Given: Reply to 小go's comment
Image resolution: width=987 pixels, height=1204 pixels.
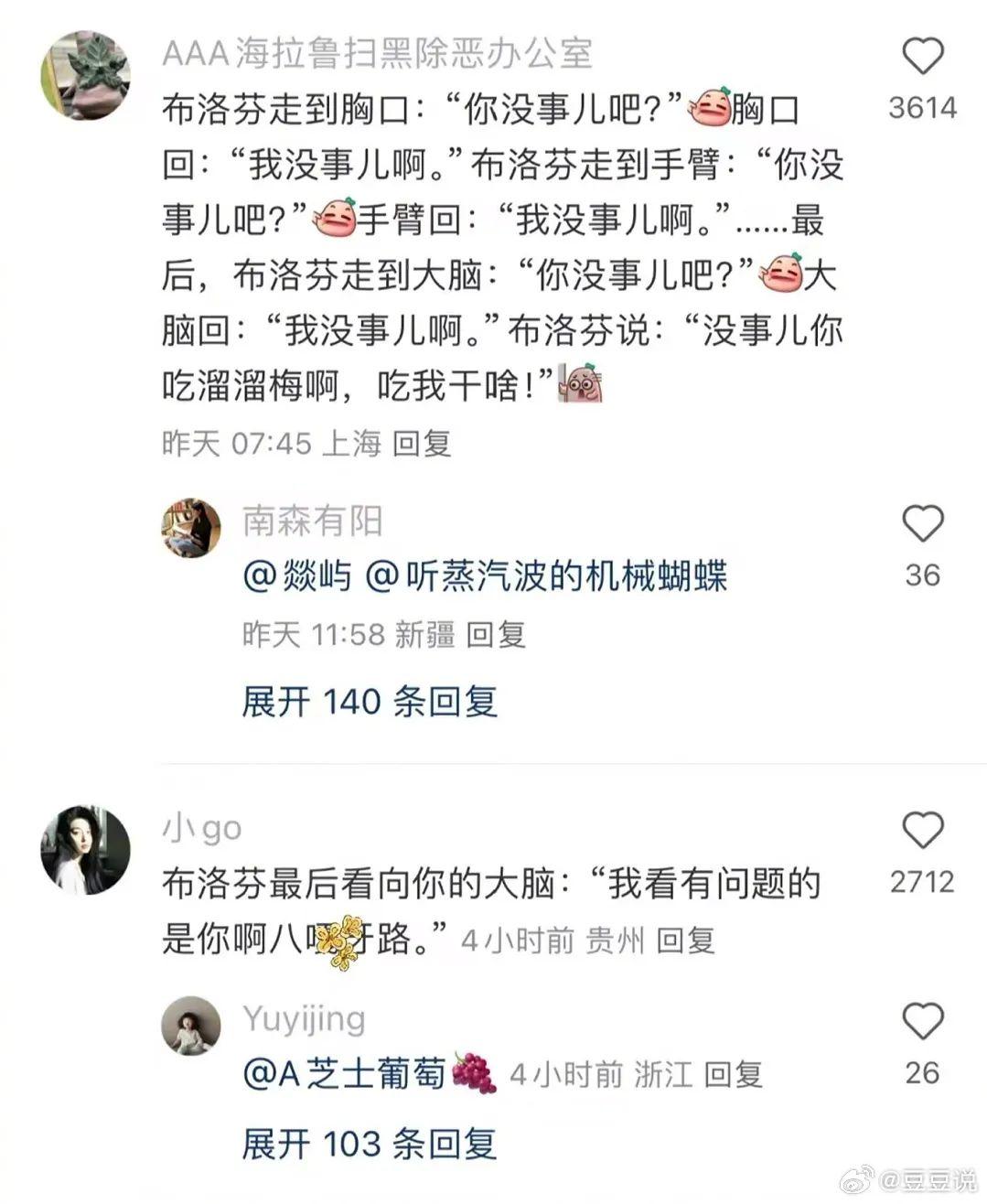Looking at the screenshot, I should pyautogui.click(x=685, y=940).
